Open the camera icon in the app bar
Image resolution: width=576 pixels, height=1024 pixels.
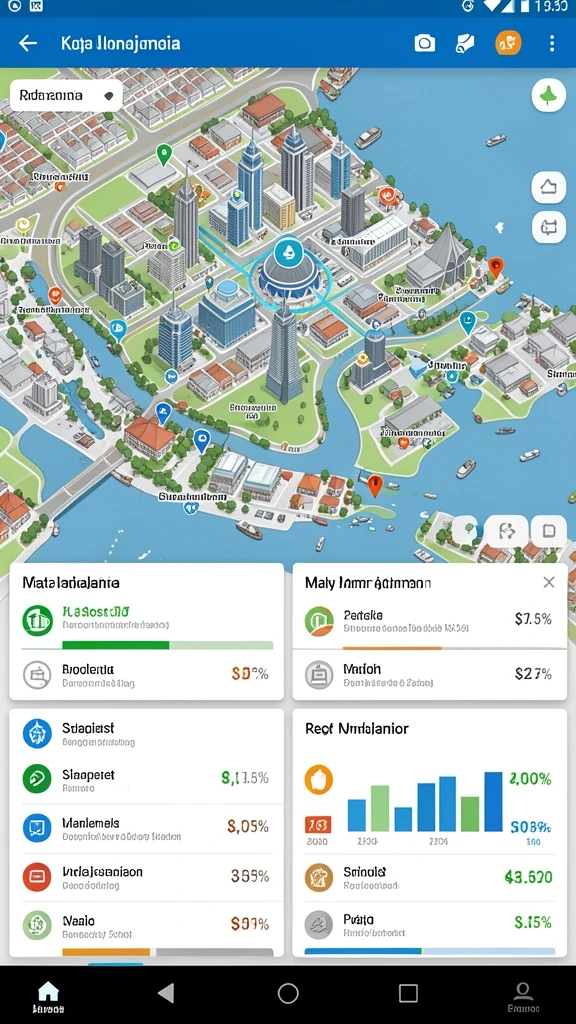[x=424, y=44]
